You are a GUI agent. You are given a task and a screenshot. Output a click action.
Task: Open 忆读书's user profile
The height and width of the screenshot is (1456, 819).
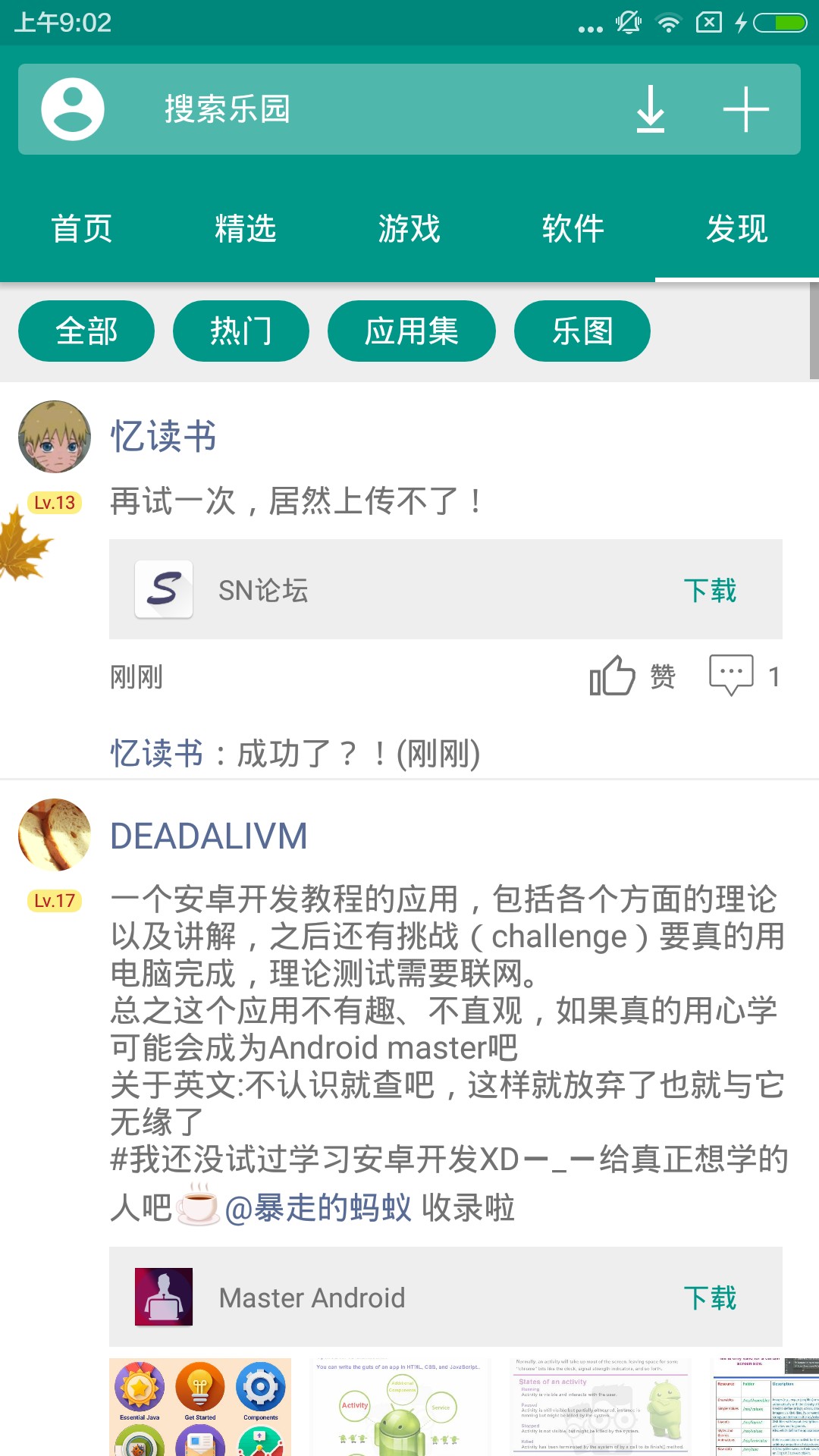55,437
